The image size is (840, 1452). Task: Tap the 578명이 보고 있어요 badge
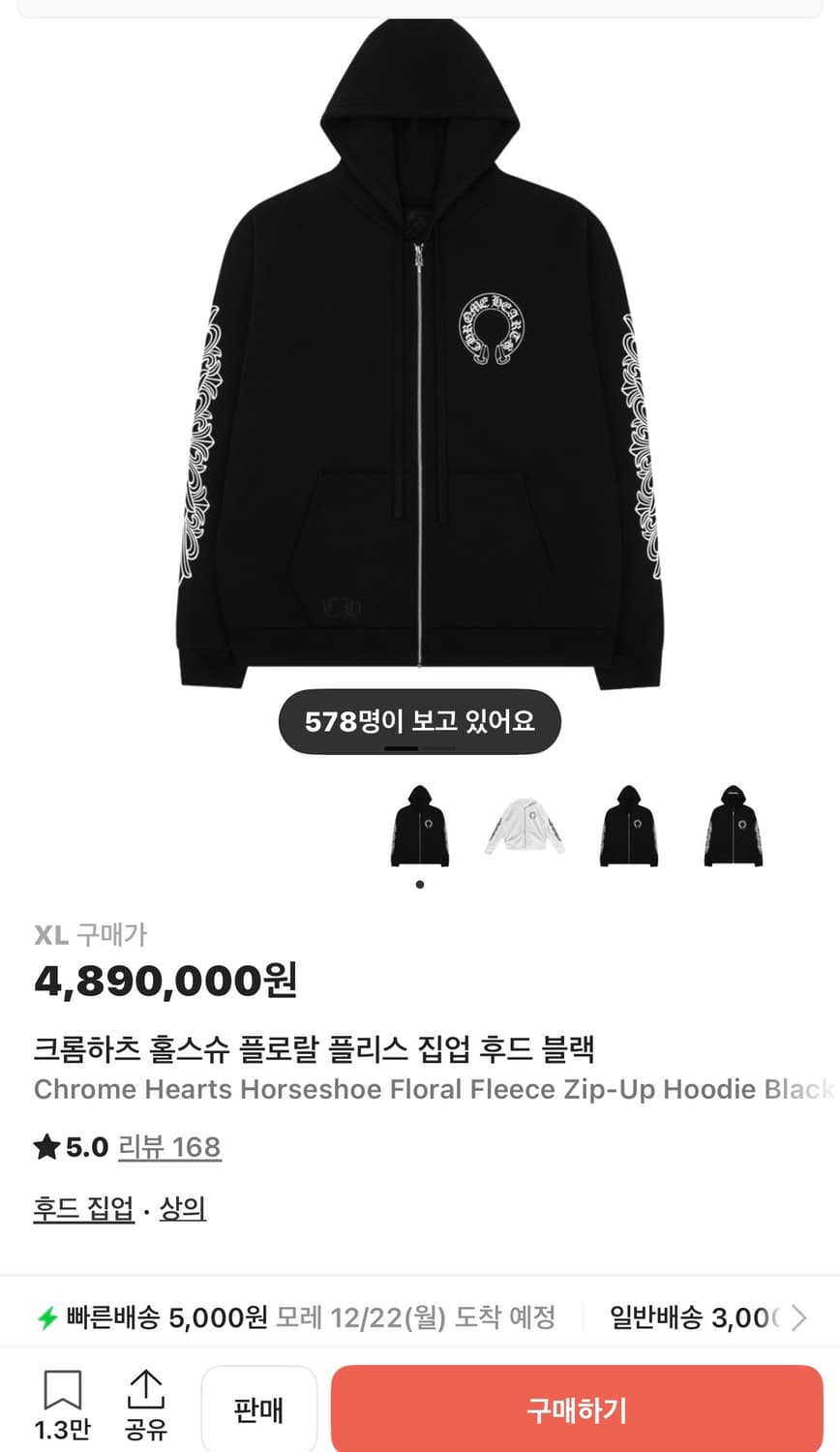pos(419,720)
